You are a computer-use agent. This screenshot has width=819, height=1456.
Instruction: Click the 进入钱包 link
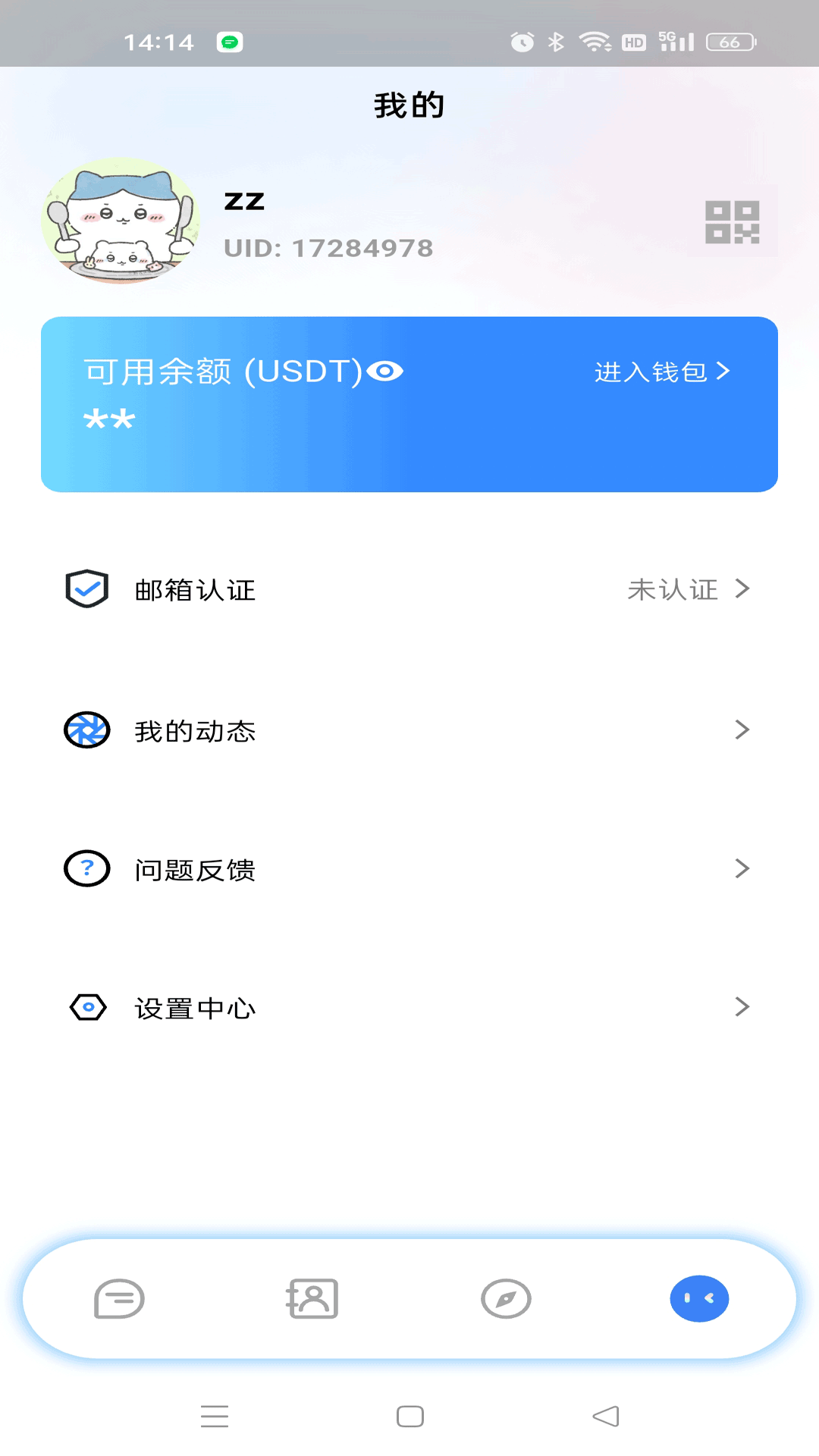[x=654, y=372]
